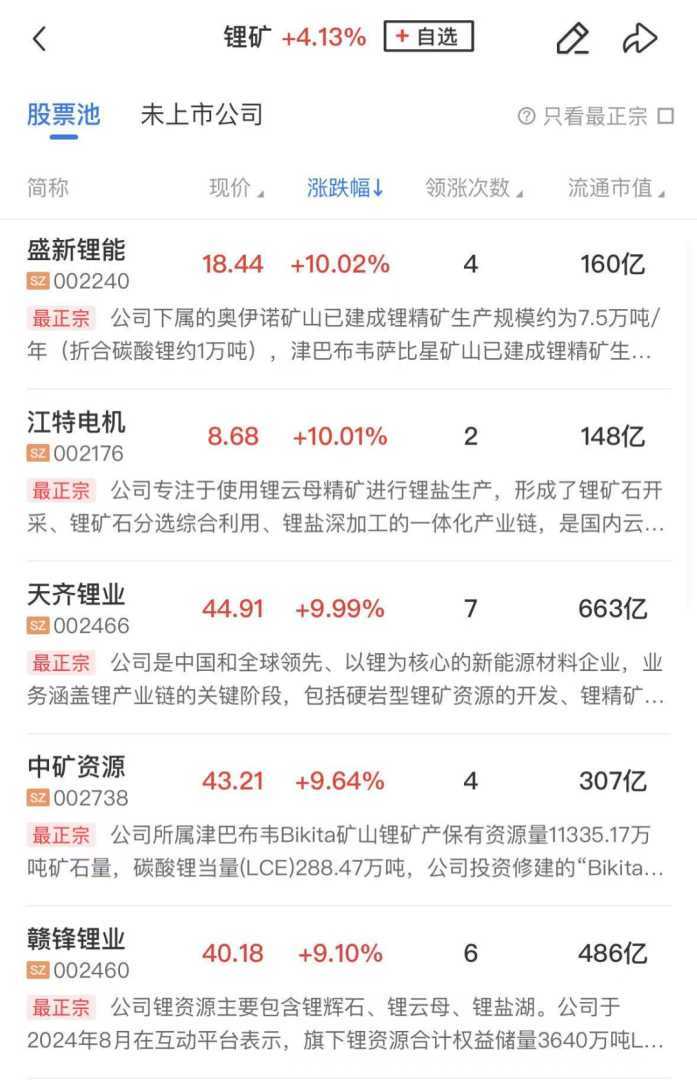Sort the list by 涨跌幅

(345, 187)
